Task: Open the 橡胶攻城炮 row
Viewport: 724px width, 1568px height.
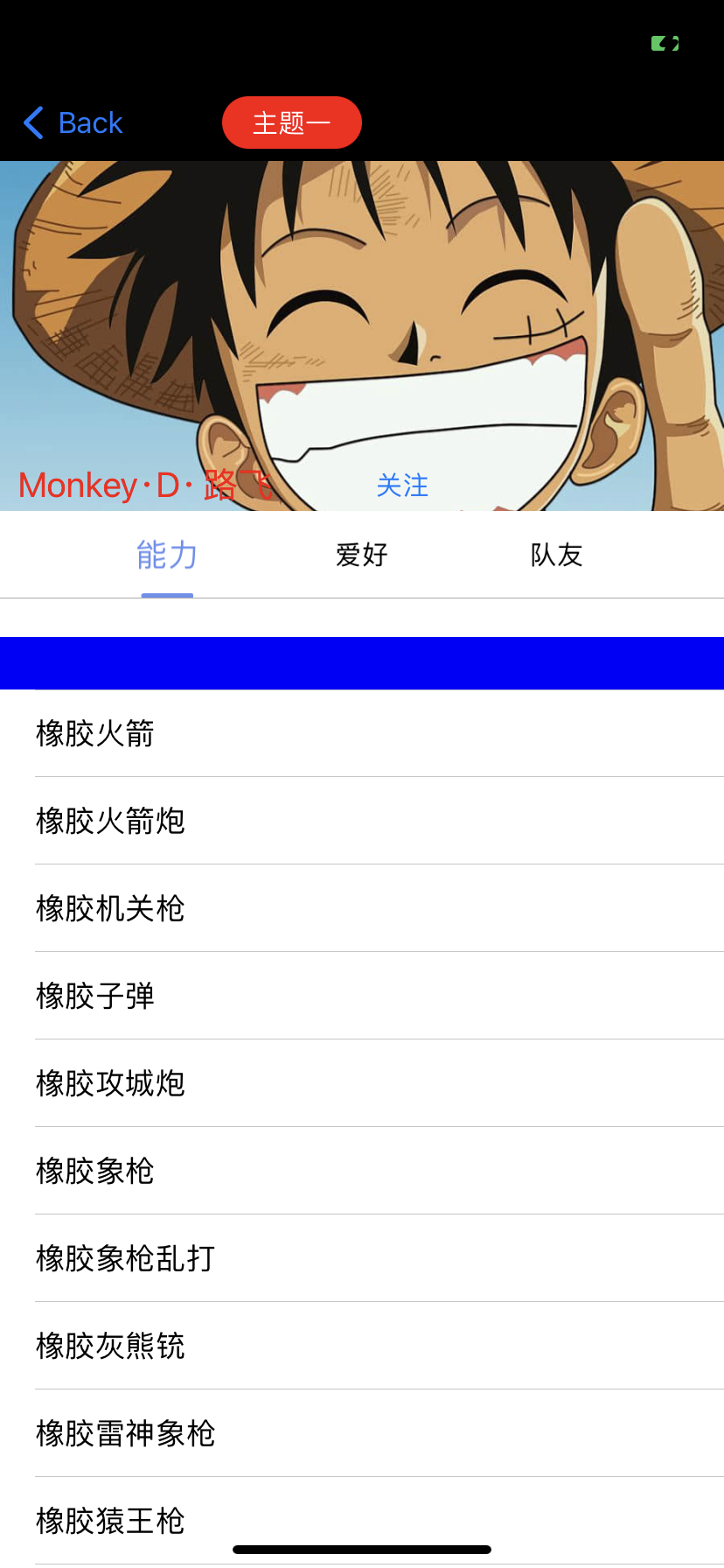Action: tap(362, 1083)
